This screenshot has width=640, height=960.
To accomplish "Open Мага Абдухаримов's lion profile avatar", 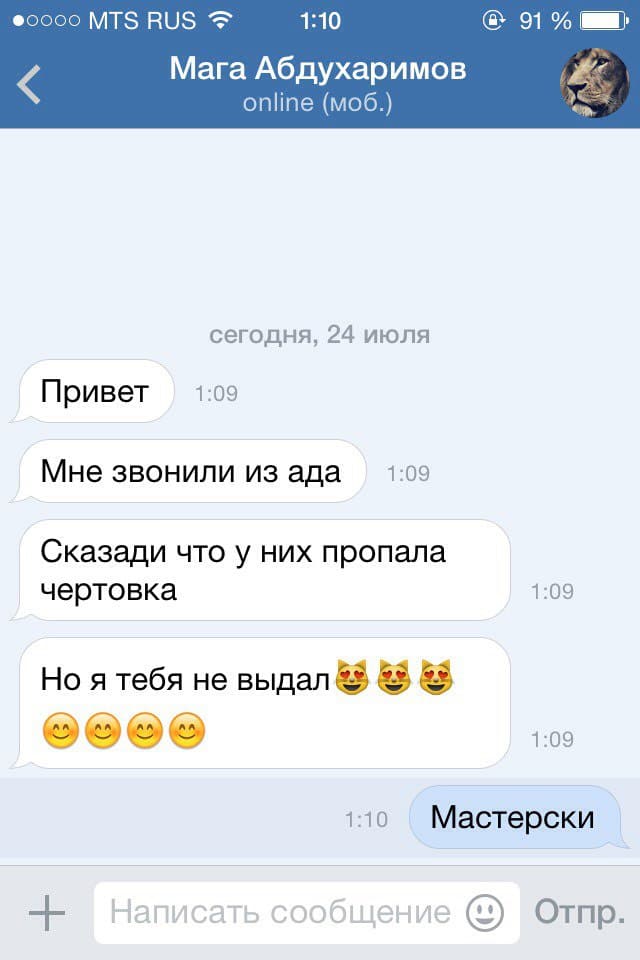I will (593, 84).
